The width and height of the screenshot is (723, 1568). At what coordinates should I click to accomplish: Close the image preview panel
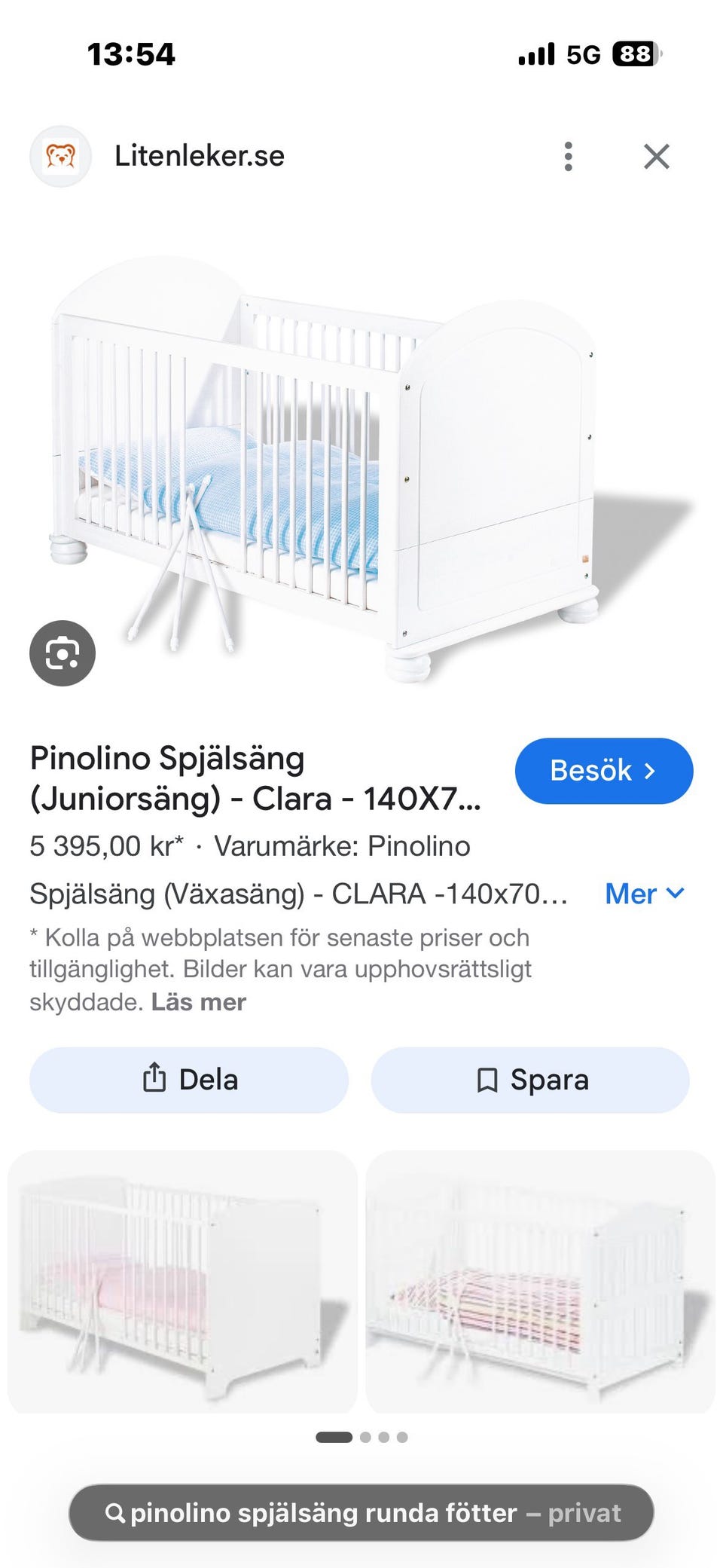pos(657,157)
